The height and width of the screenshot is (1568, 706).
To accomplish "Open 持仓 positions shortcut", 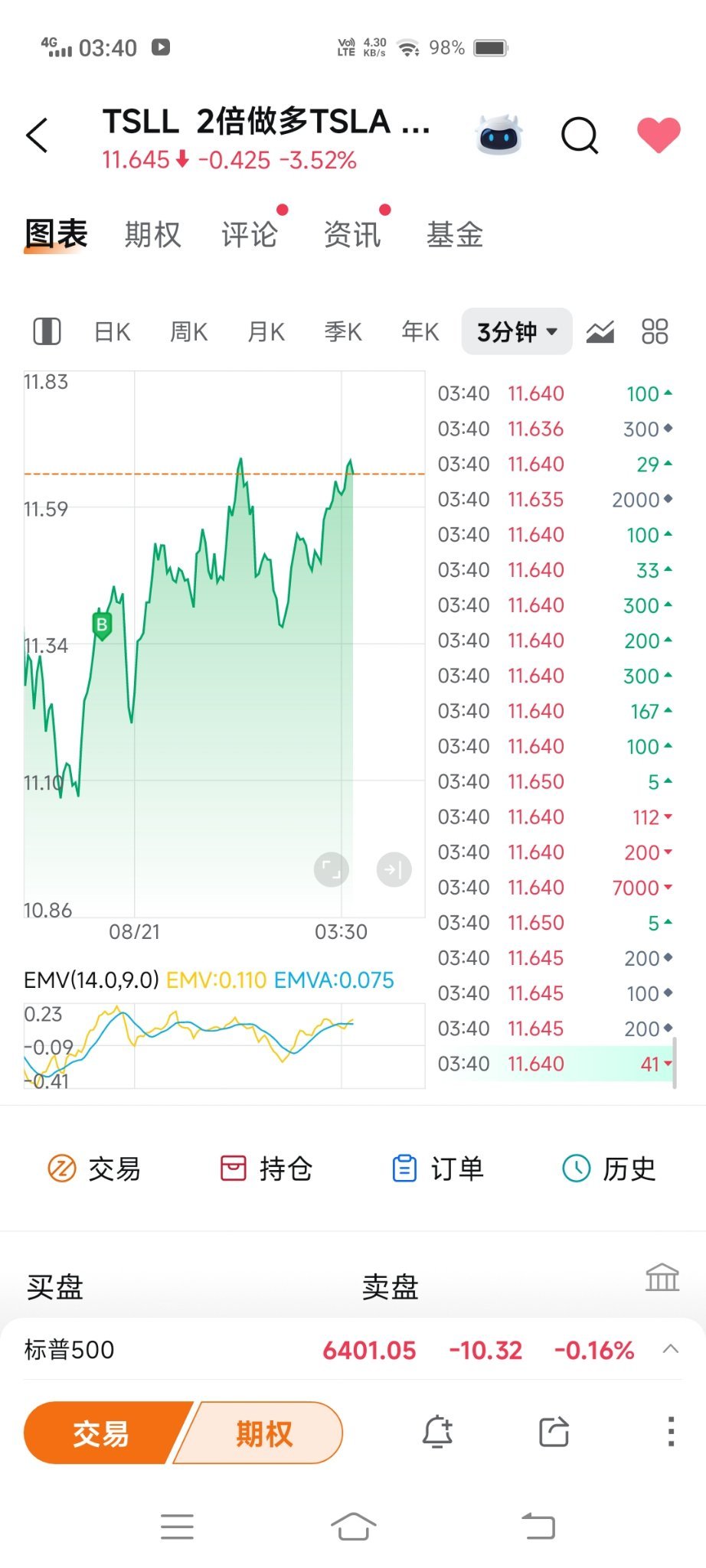I will point(266,1169).
